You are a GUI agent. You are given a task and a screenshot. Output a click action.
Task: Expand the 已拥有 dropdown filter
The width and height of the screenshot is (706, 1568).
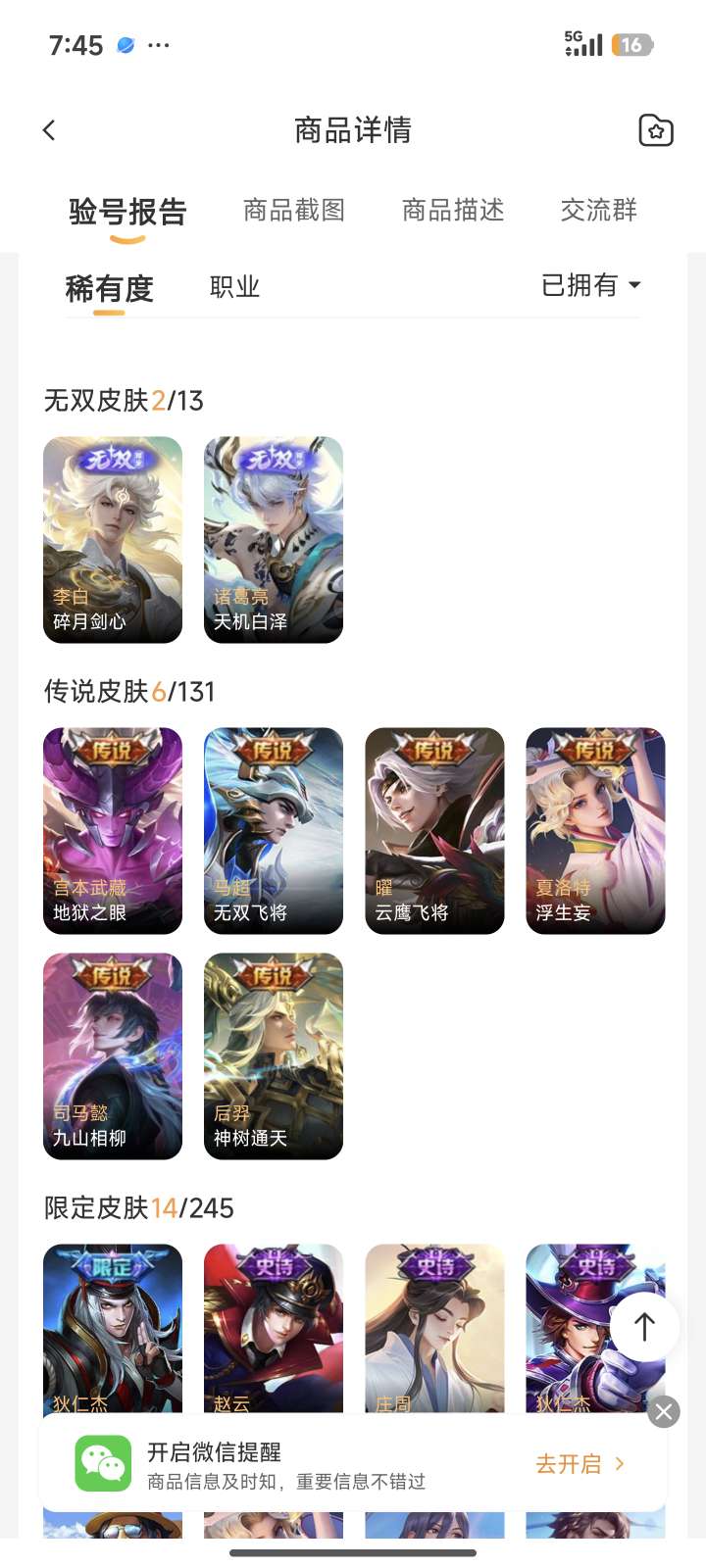click(591, 285)
